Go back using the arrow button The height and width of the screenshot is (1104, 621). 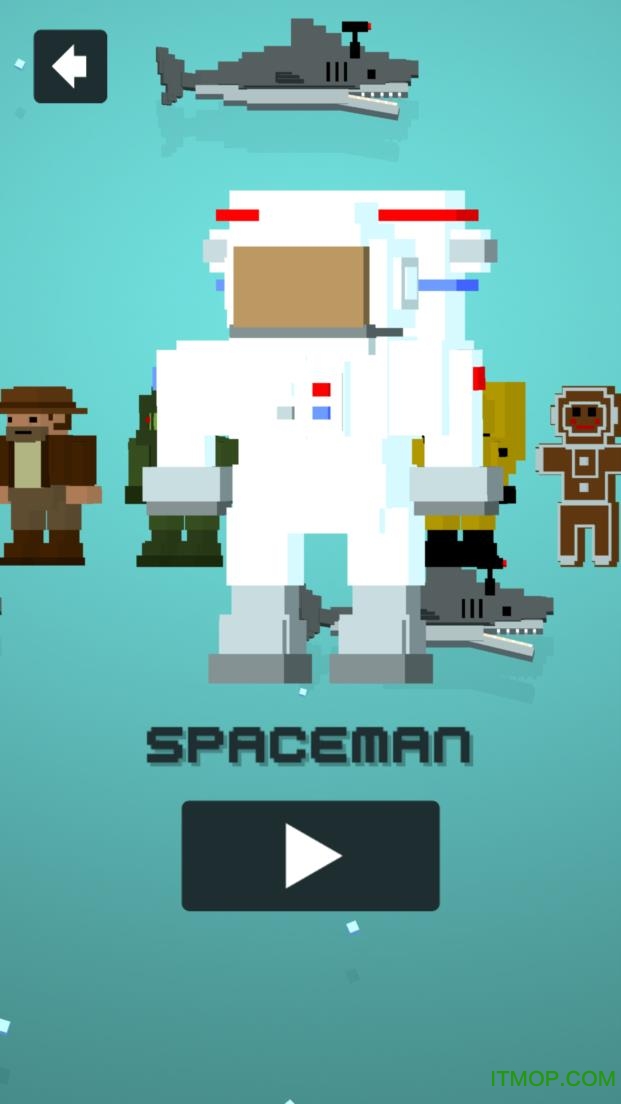point(70,66)
